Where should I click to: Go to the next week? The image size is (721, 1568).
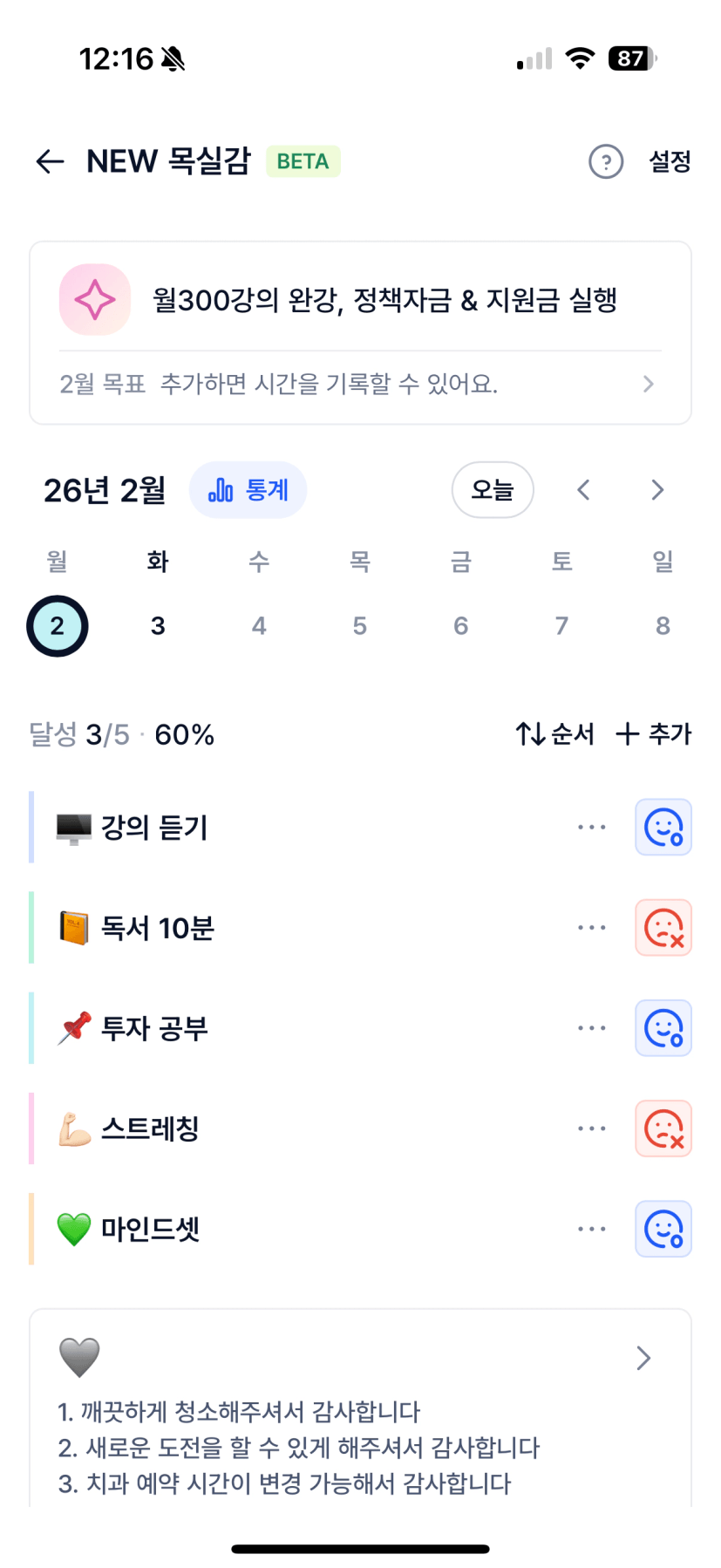pos(657,490)
